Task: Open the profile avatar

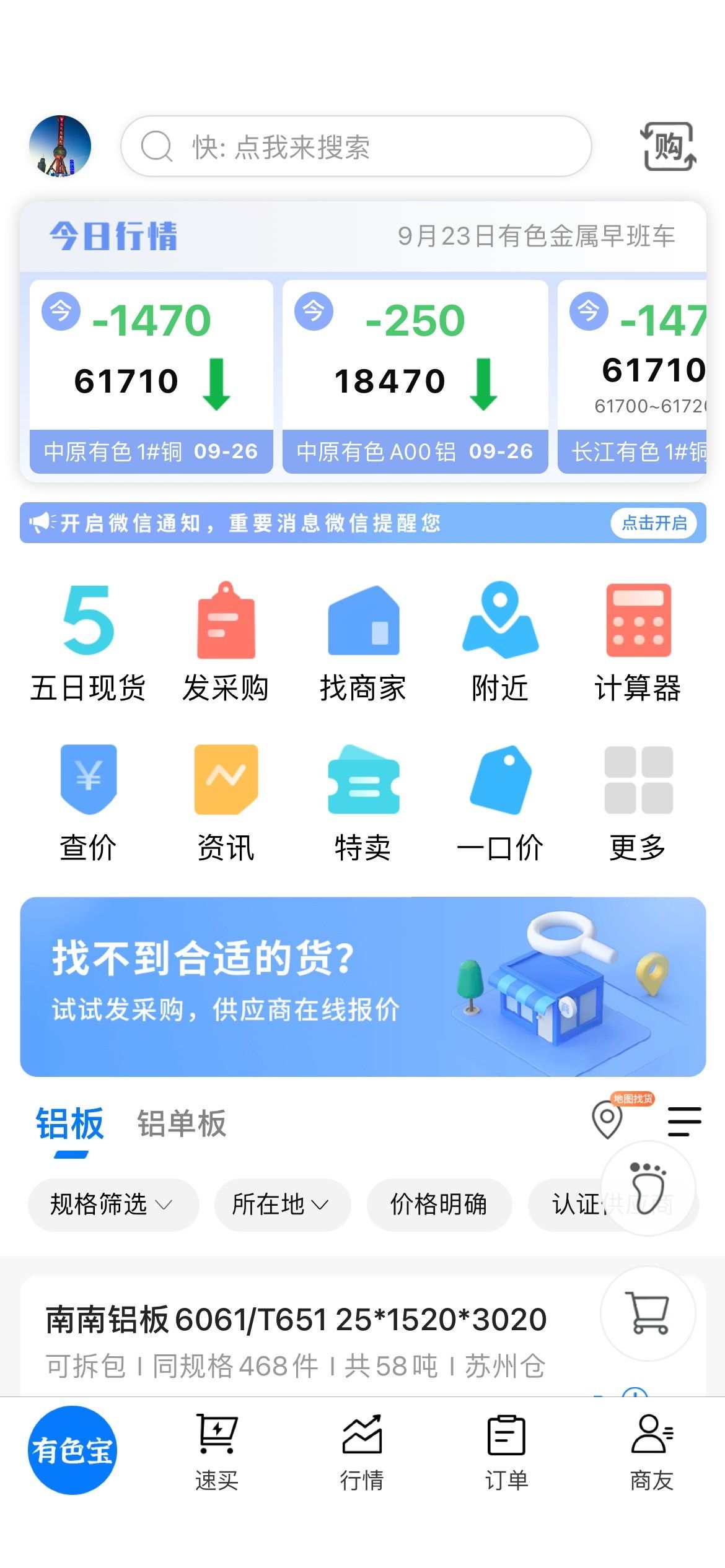Action: tap(60, 146)
